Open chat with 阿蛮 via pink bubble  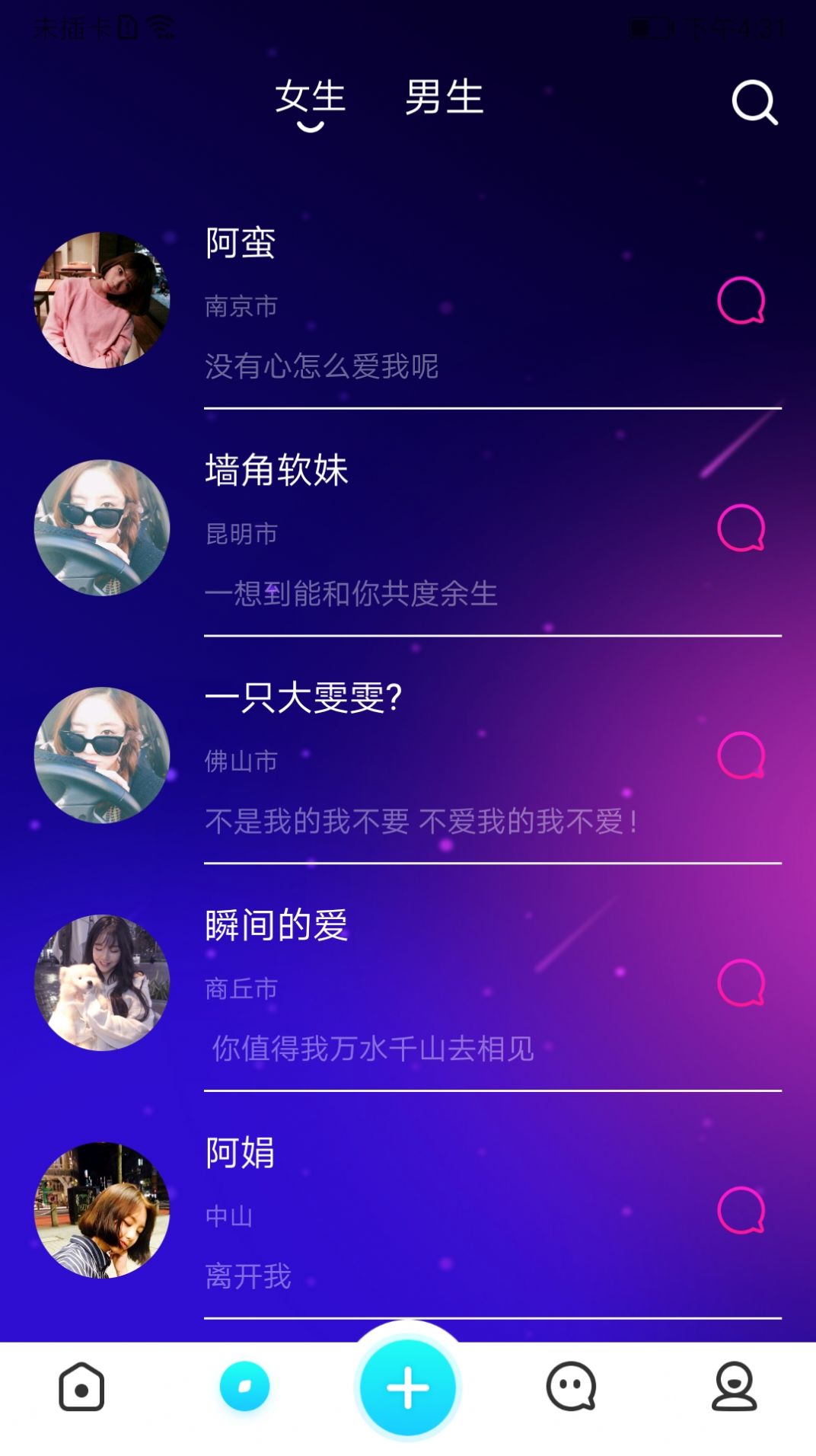(742, 300)
